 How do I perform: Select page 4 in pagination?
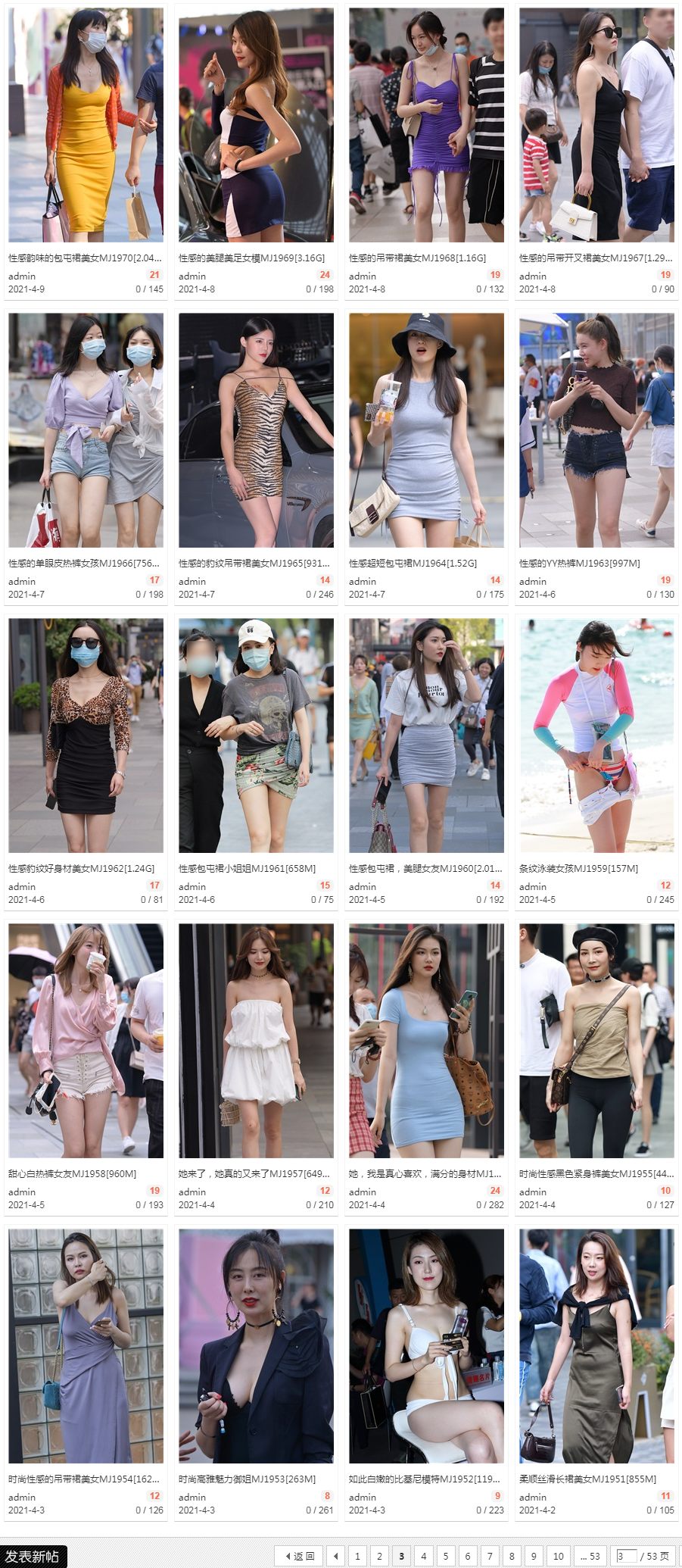coord(423,1556)
